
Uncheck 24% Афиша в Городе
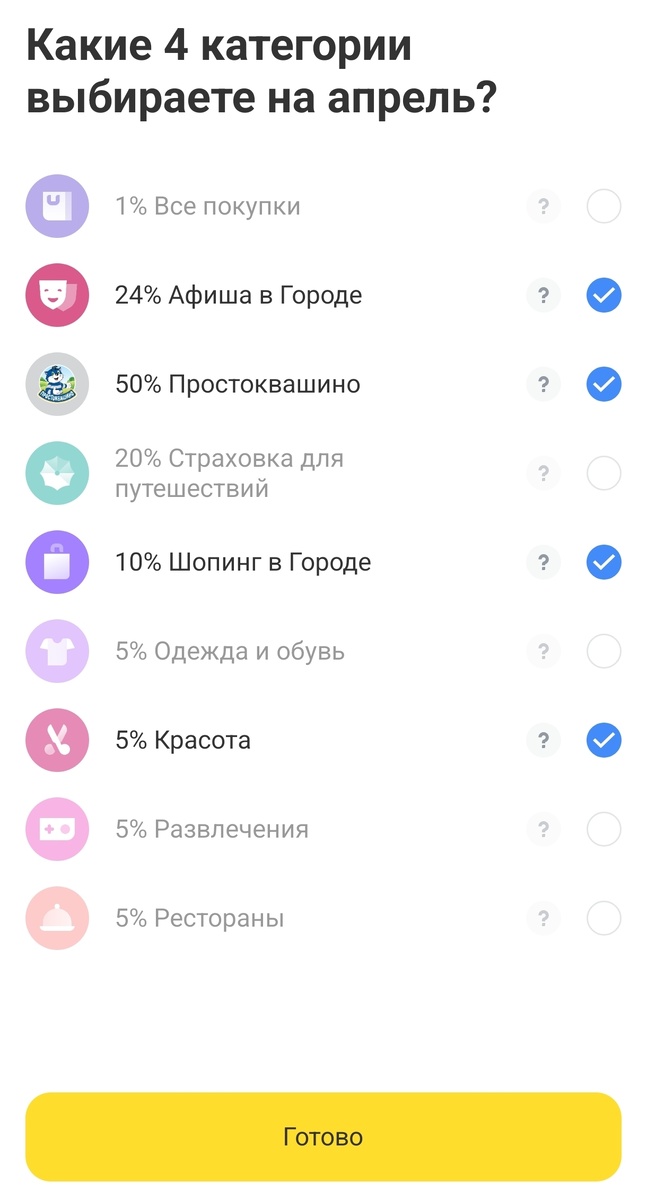604,295
